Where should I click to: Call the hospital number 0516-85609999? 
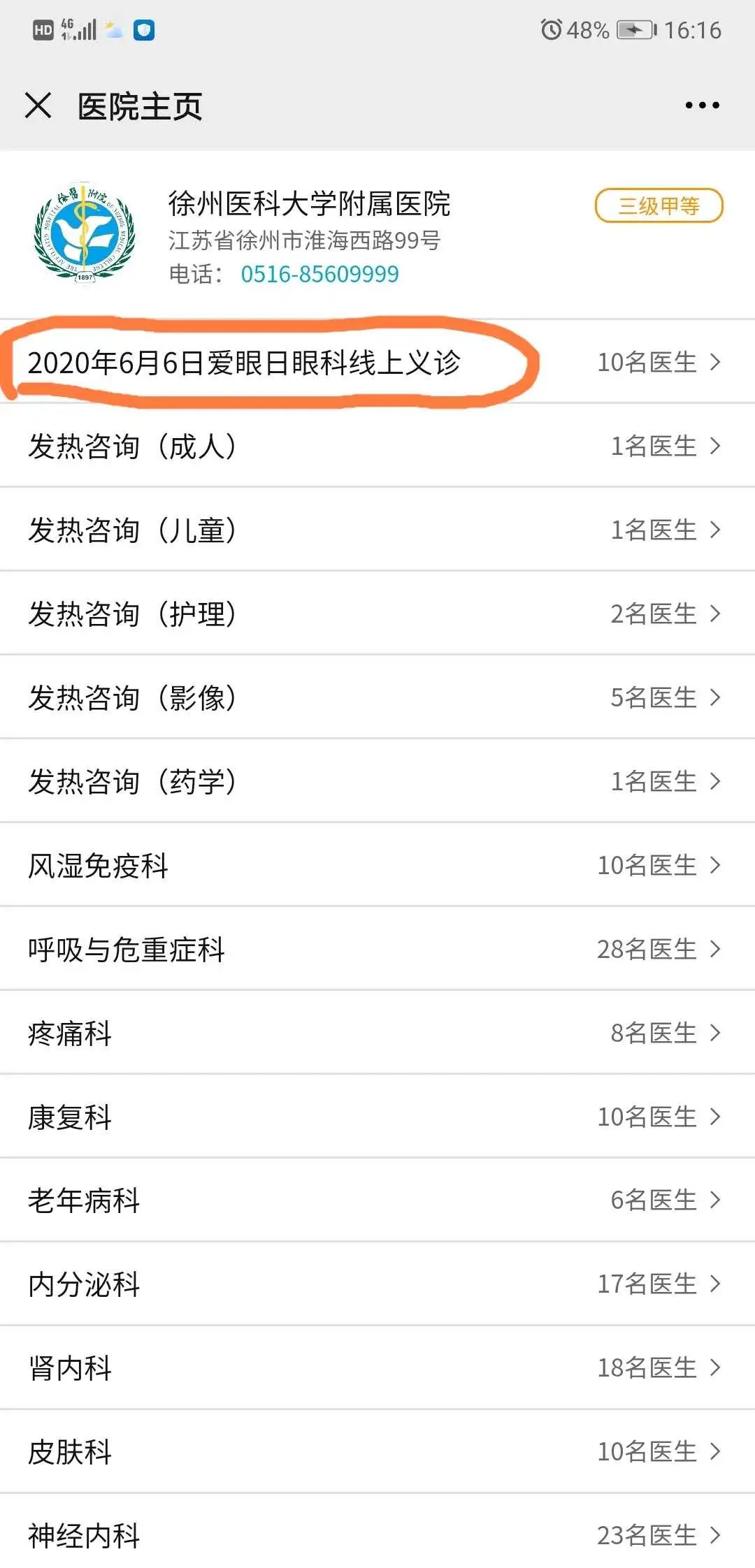(319, 274)
